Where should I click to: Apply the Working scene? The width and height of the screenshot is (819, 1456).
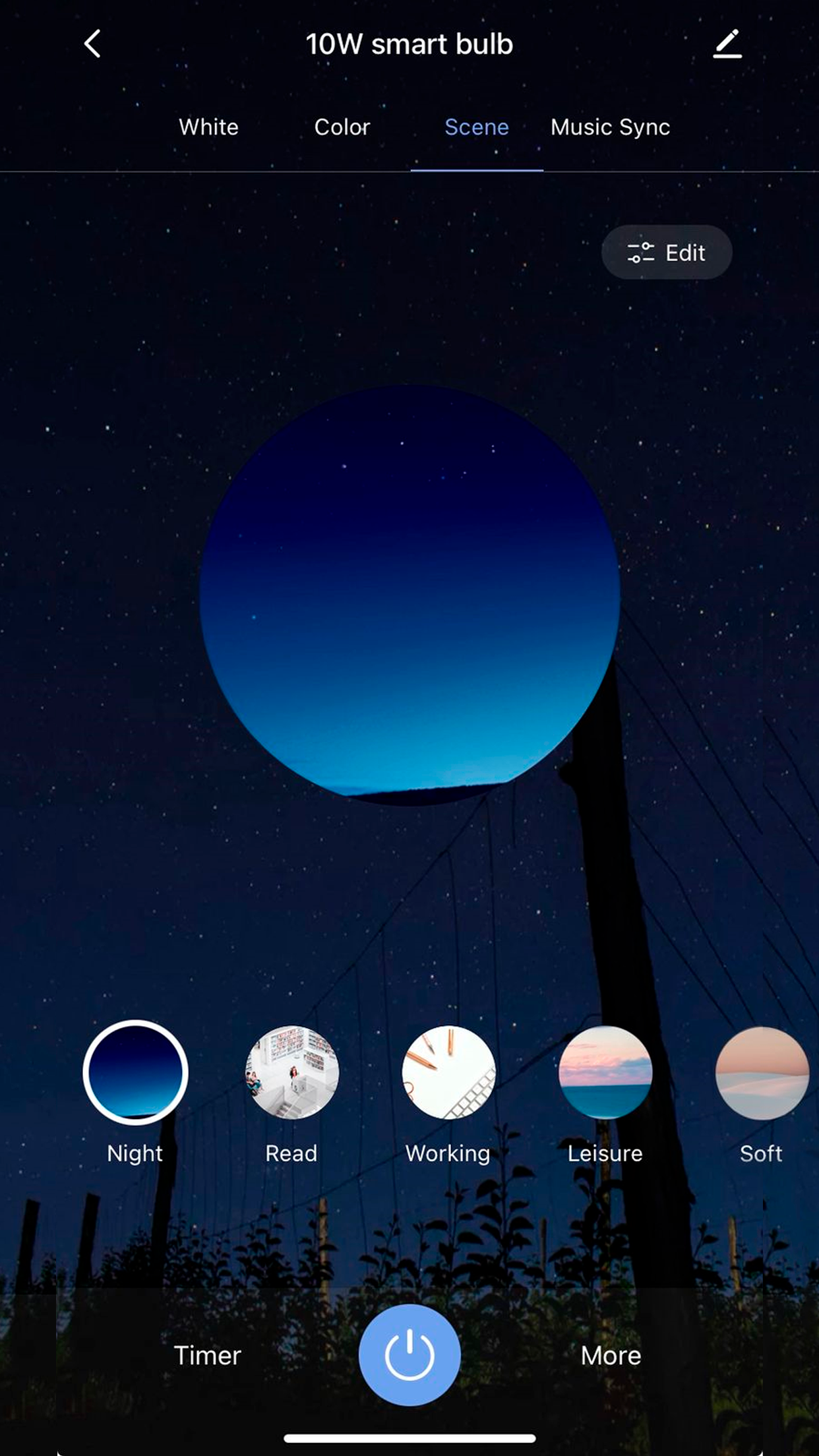(x=448, y=1072)
